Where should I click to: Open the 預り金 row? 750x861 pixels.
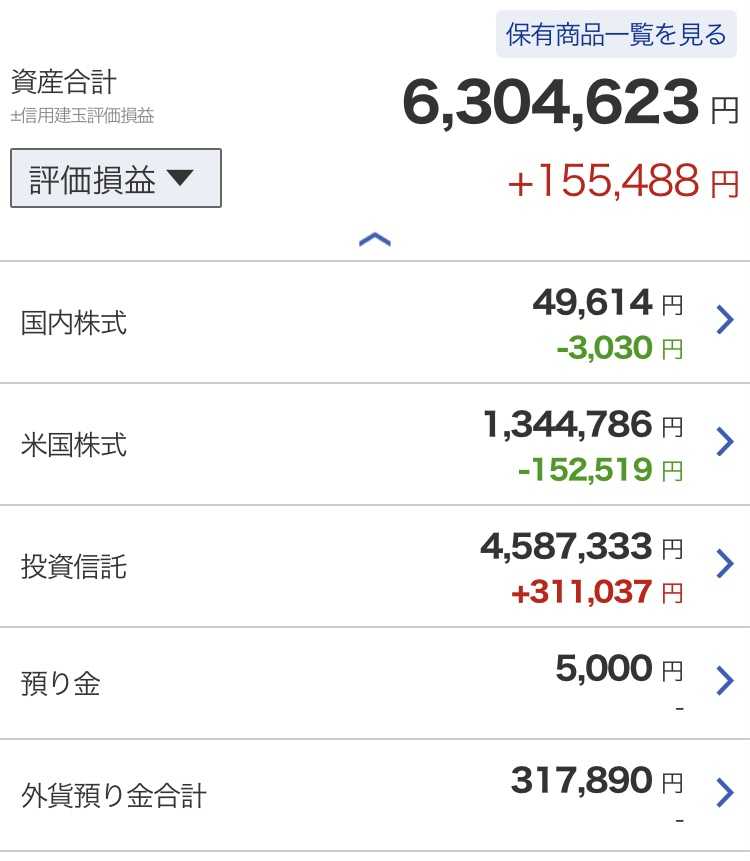375,683
